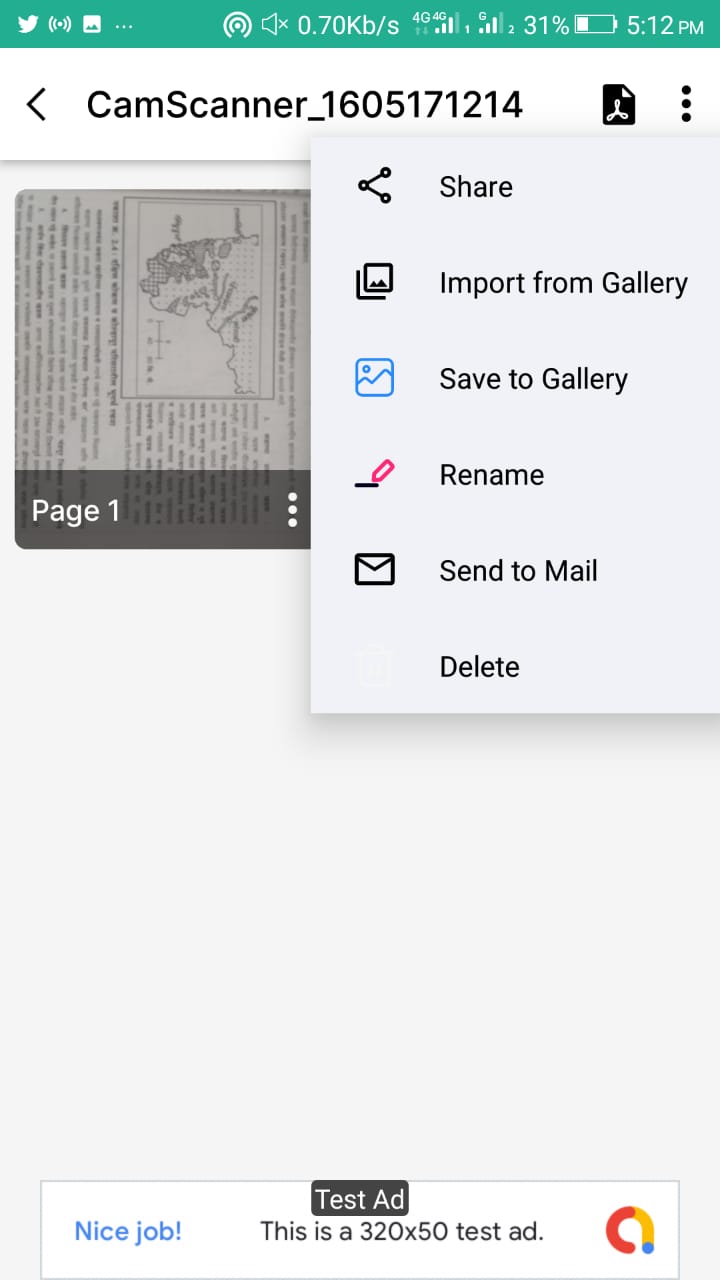Click the Rename pencil icon
The height and width of the screenshot is (1280, 720).
[x=374, y=473]
